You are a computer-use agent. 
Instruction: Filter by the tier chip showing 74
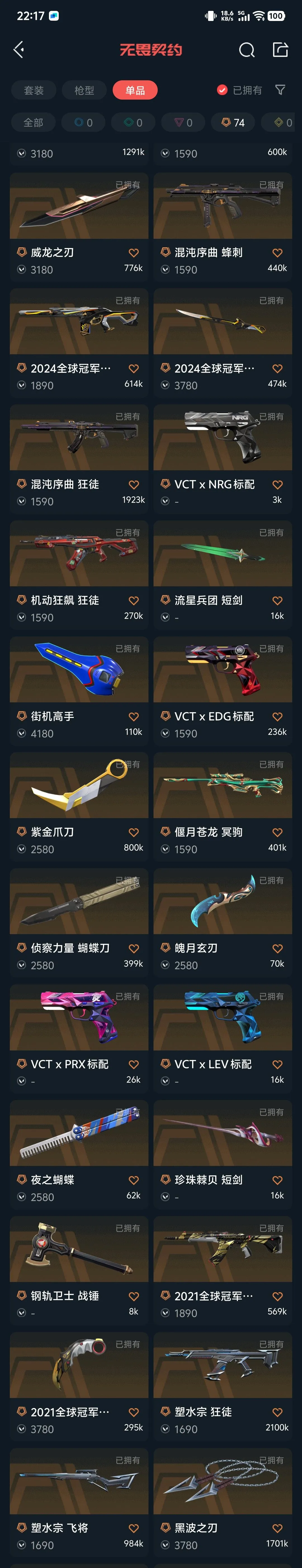pos(233,122)
